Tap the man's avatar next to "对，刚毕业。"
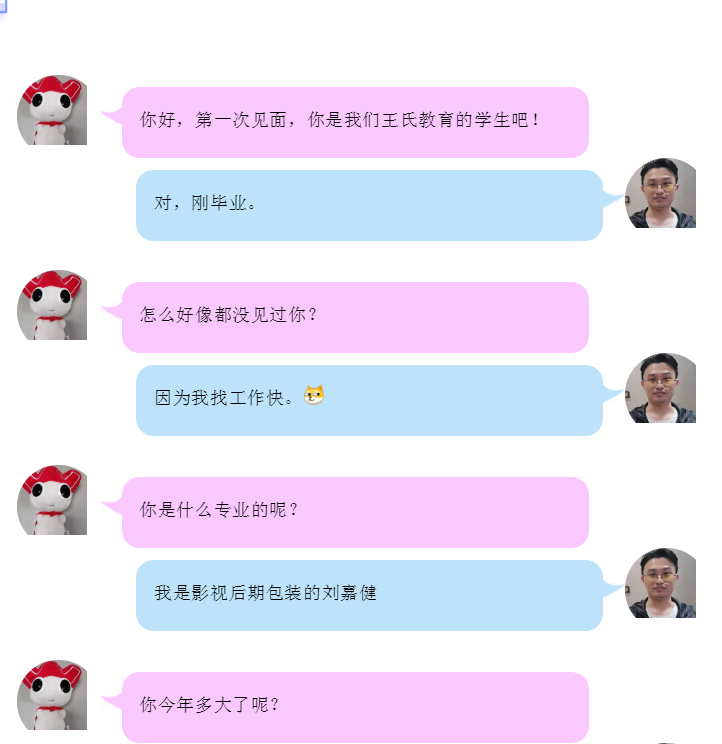This screenshot has width=722, height=744. 660,193
